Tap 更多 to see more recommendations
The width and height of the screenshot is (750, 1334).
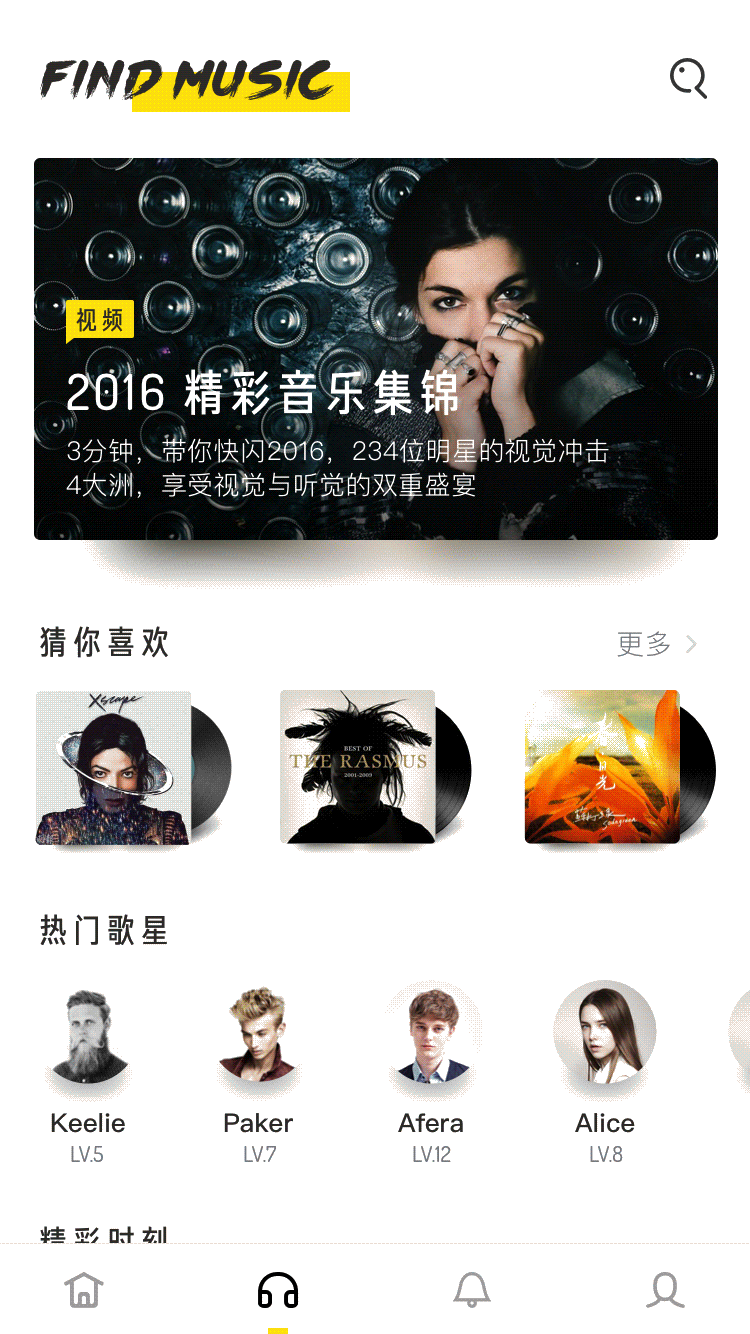coord(656,644)
